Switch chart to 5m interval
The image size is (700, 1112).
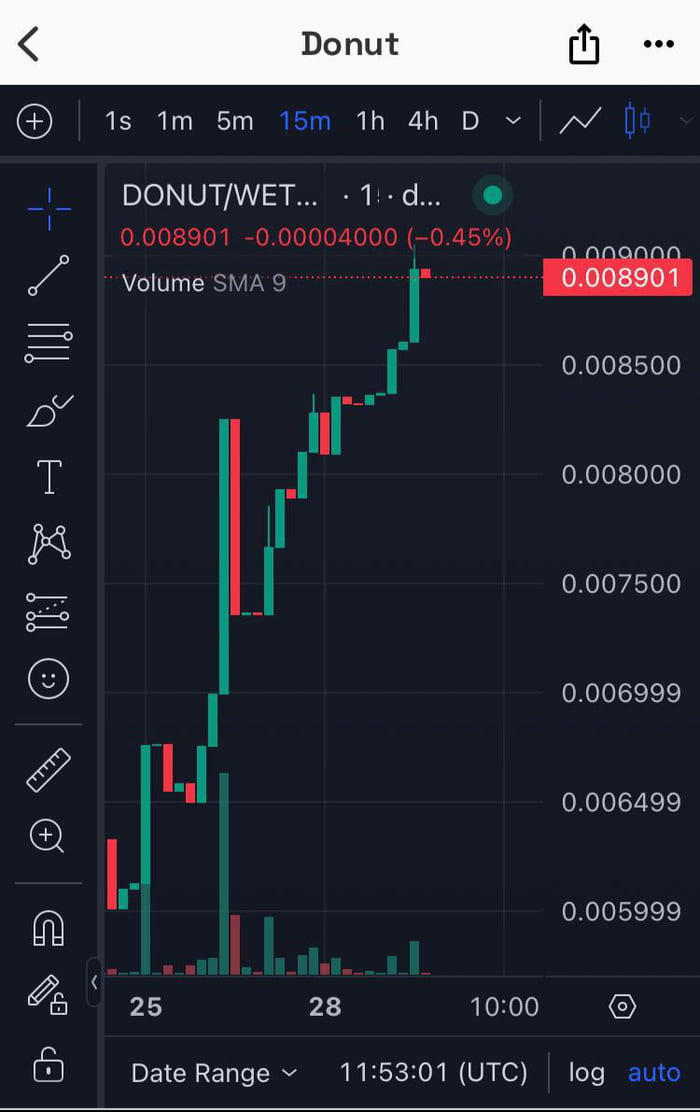(x=235, y=122)
